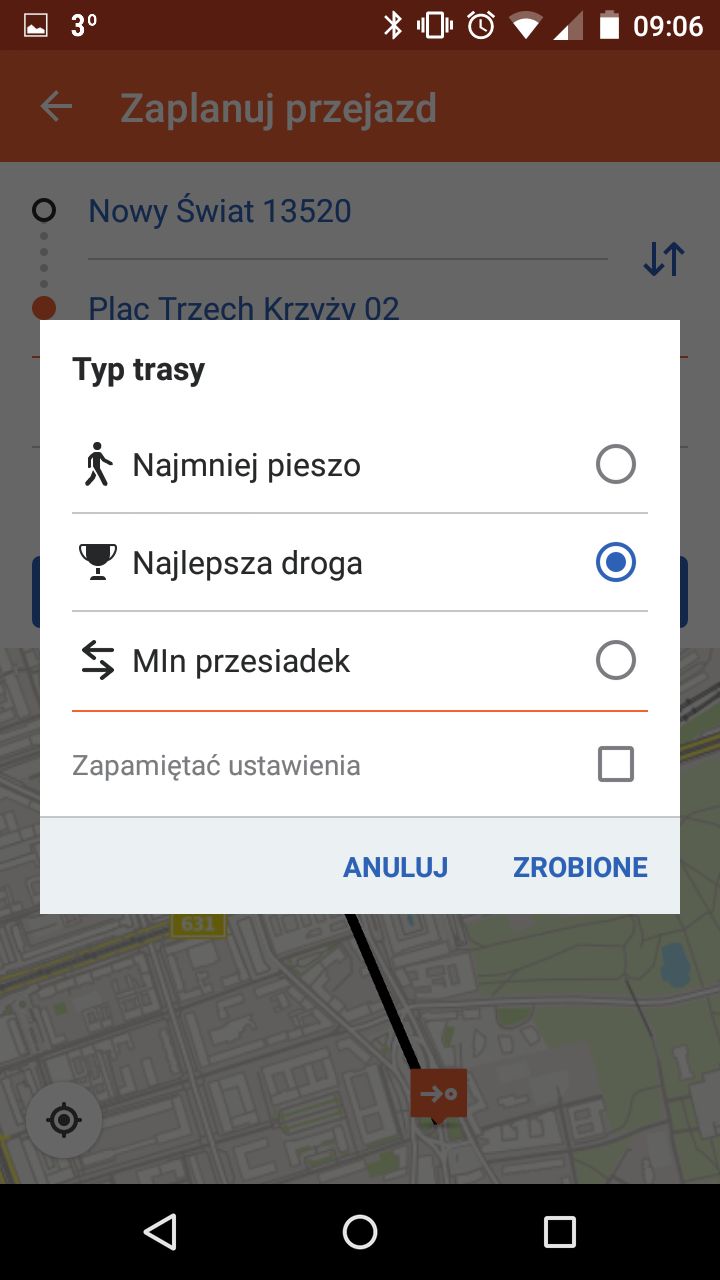Tap the system home button
Screen dimensions: 720x1280
pyautogui.click(x=360, y=1232)
